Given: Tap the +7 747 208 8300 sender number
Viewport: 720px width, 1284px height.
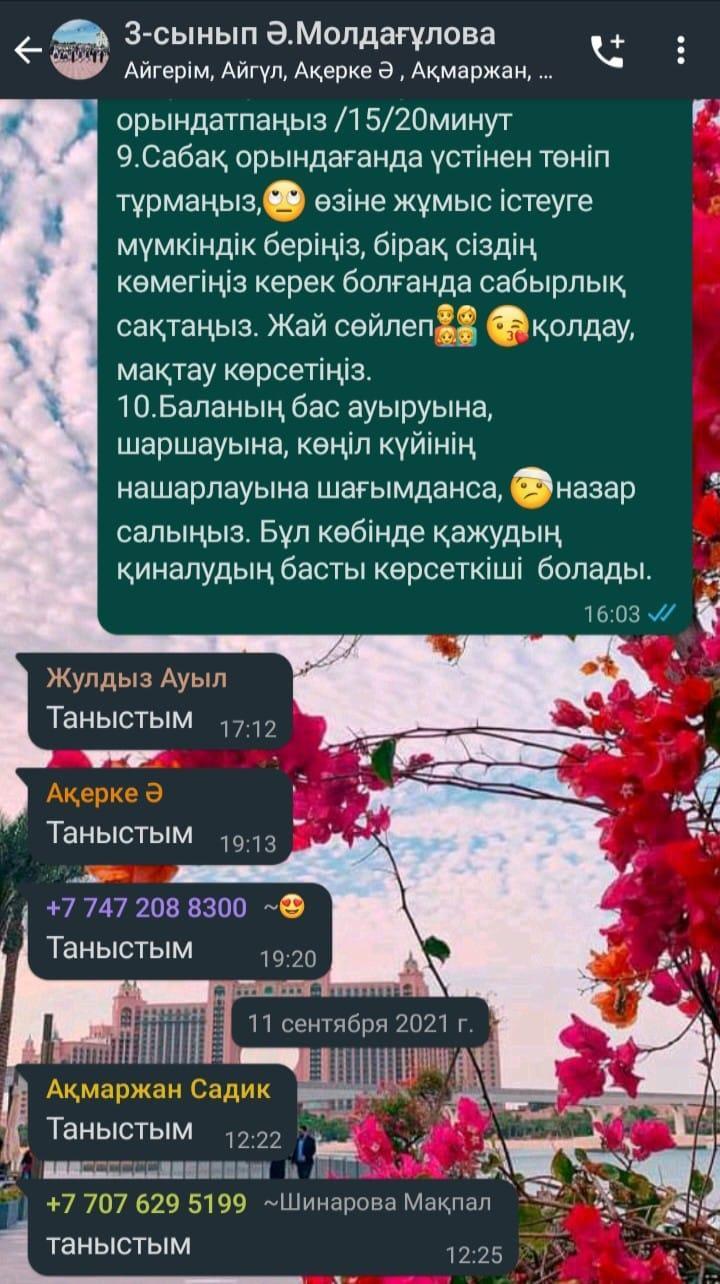Looking at the screenshot, I should [x=146, y=908].
